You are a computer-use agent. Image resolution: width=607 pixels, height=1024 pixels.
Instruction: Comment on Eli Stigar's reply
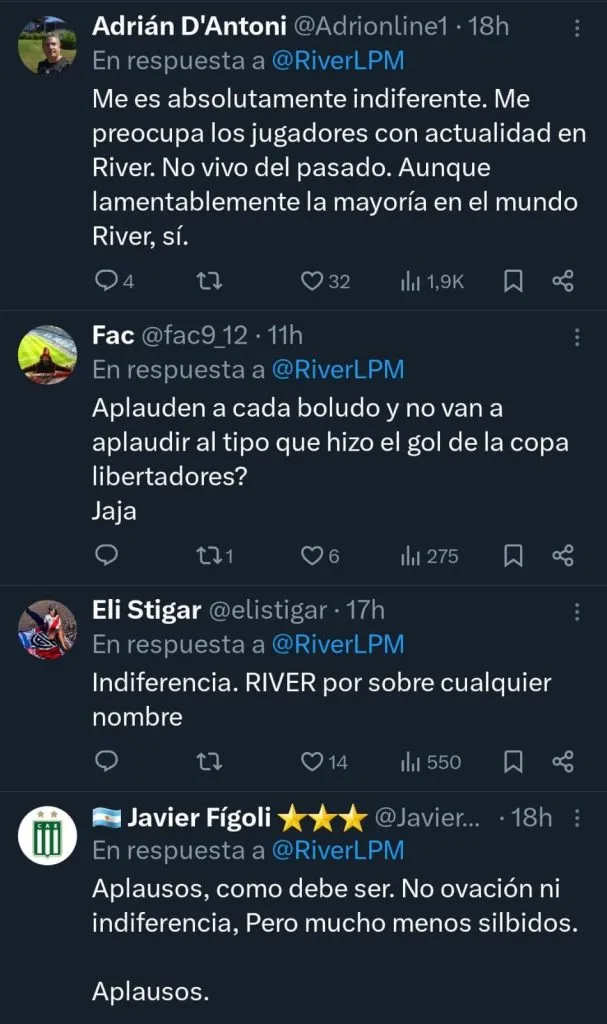click(106, 762)
